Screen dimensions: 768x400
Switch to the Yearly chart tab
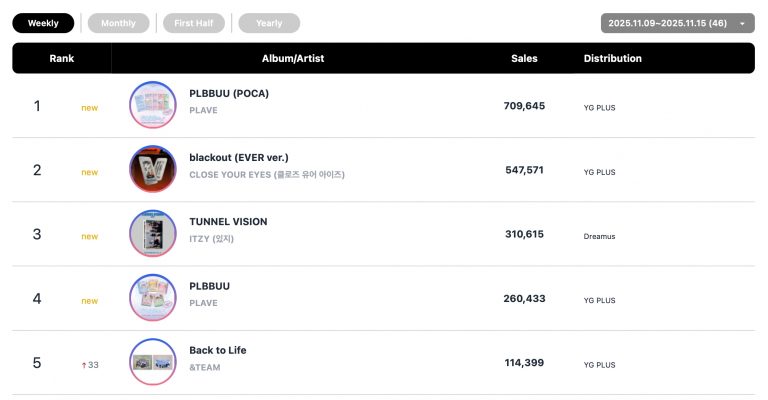click(268, 23)
